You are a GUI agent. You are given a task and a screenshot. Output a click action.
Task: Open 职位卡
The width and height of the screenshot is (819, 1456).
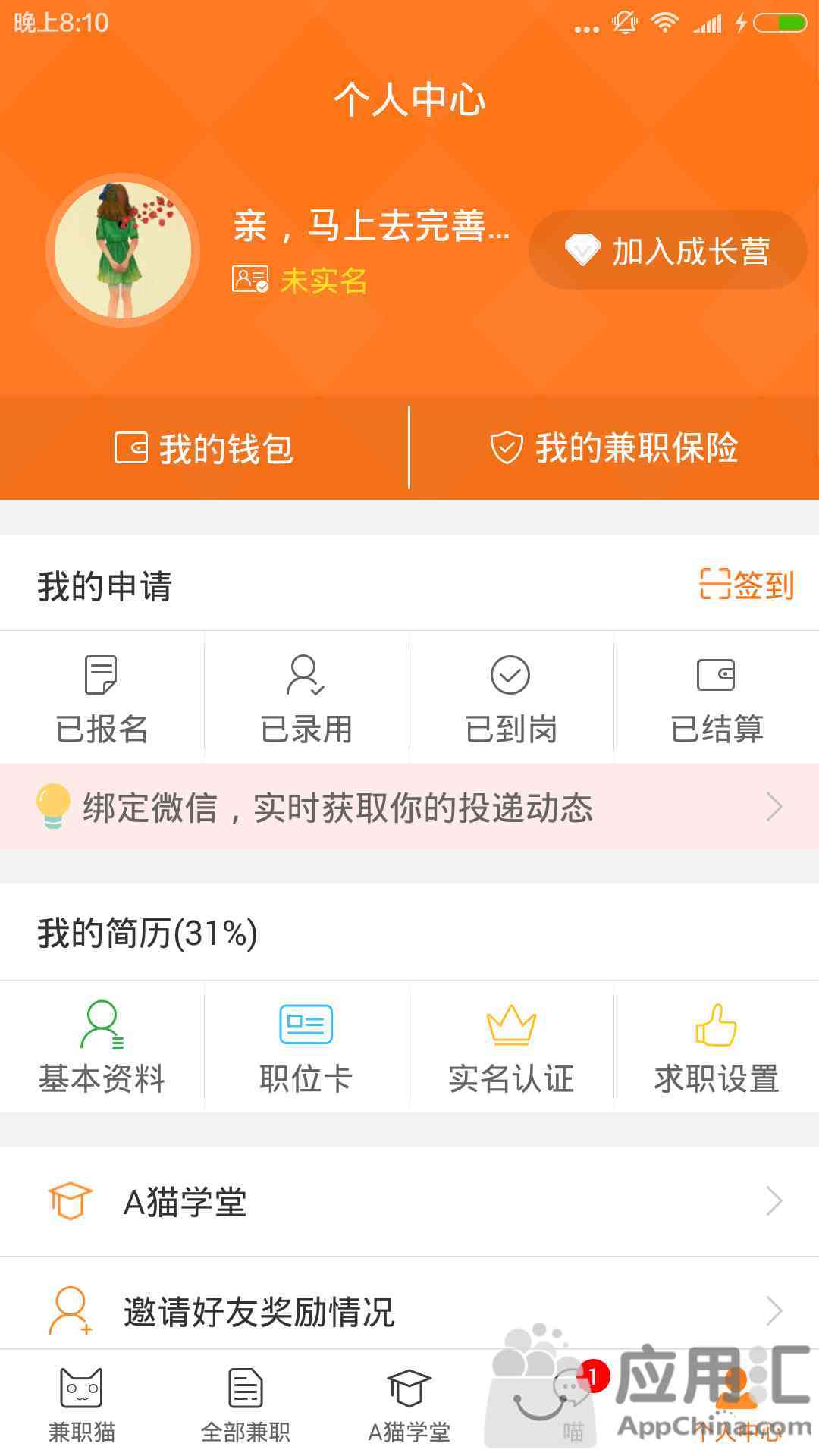click(x=306, y=1046)
